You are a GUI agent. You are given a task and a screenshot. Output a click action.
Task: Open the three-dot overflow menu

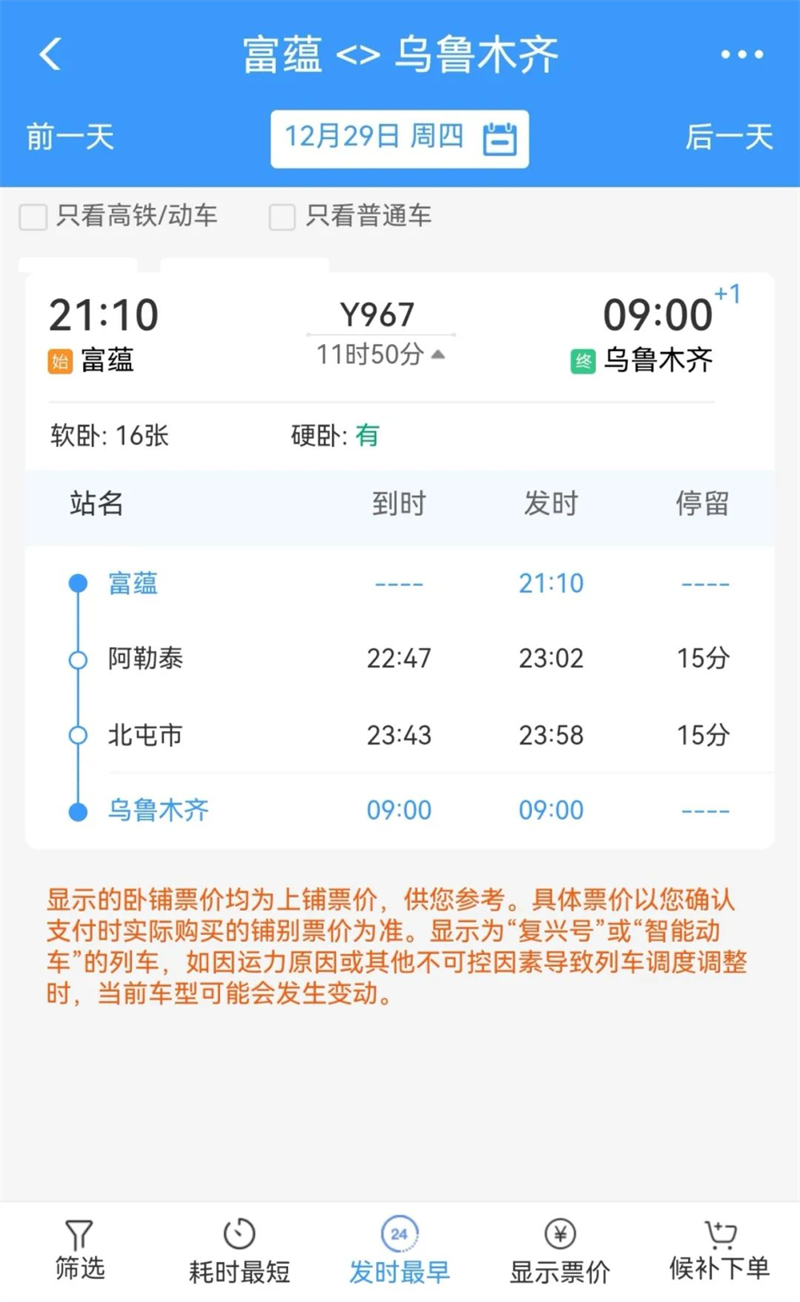pyautogui.click(x=741, y=54)
